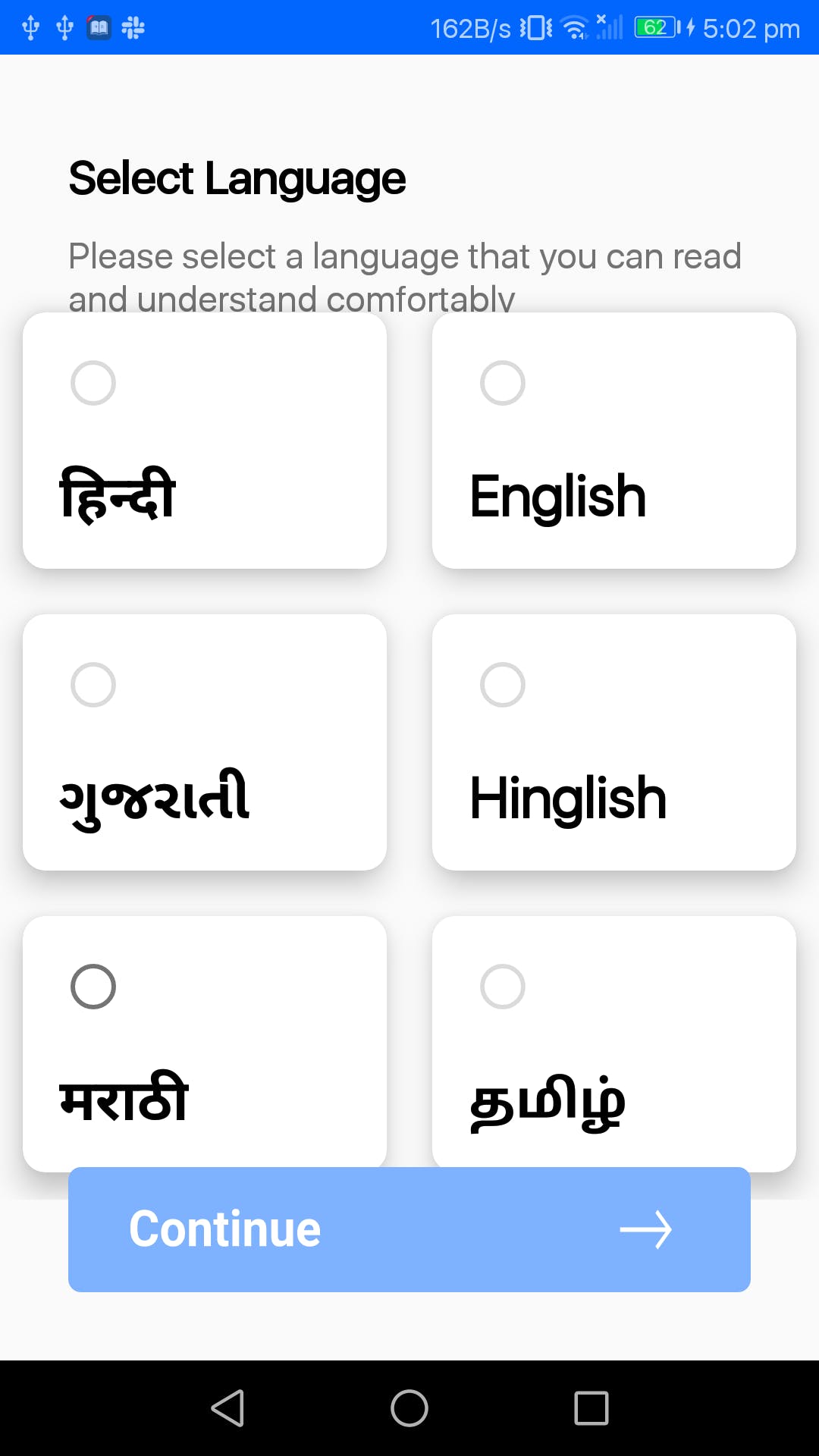Tap the Continue button
The height and width of the screenshot is (1456, 819).
409,1229
